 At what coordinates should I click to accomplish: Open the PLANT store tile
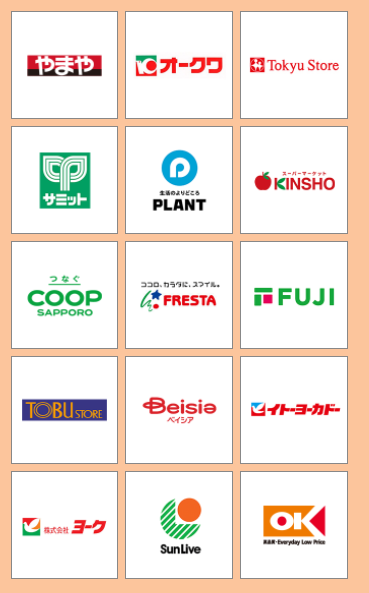(x=179, y=180)
